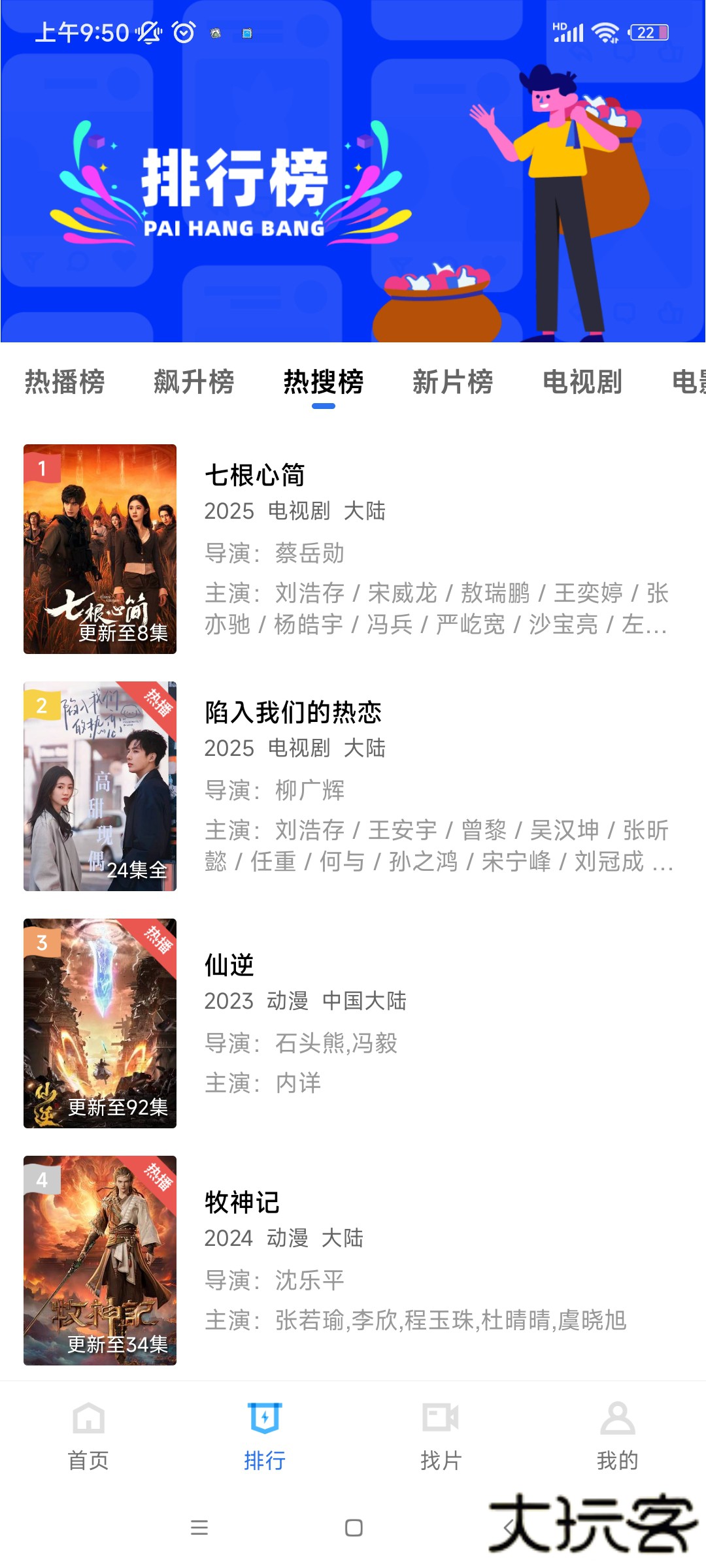The height and width of the screenshot is (1568, 706).
Task: Show the 电视剧 ranking tab
Action: 582,382
